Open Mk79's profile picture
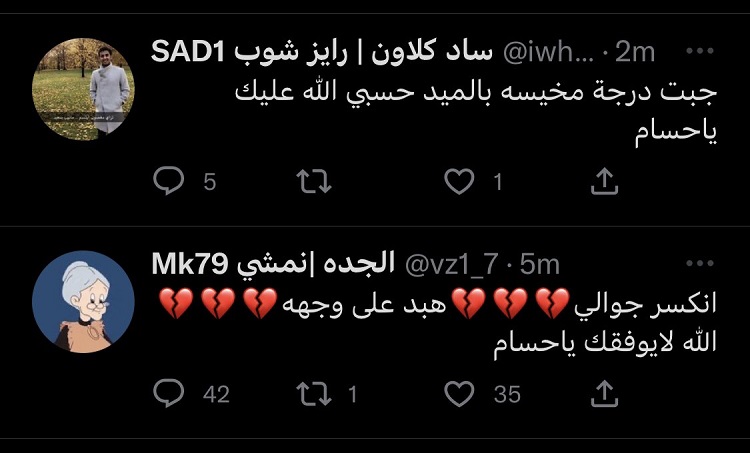The image size is (750, 453). pyautogui.click(x=82, y=301)
